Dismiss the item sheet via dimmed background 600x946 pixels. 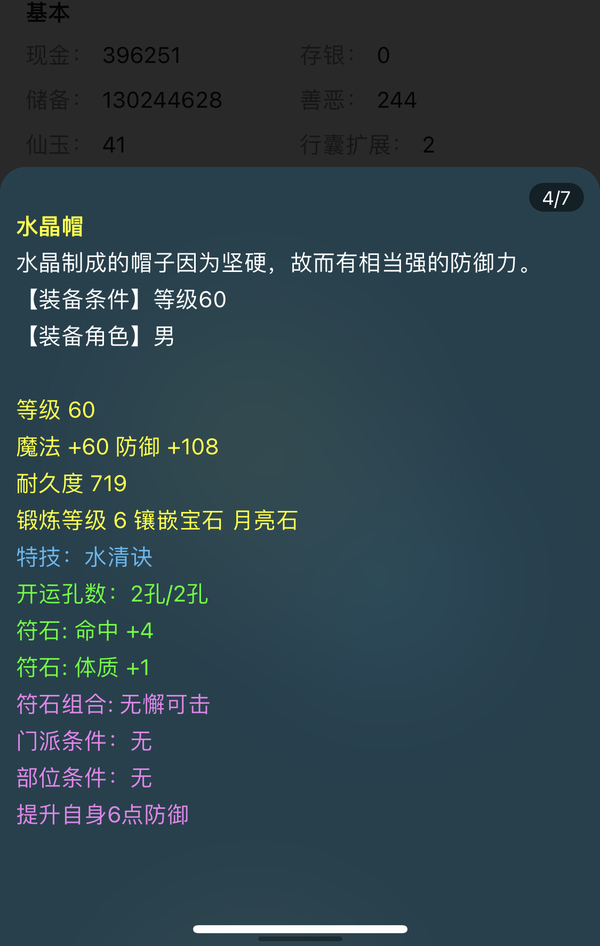point(300,80)
